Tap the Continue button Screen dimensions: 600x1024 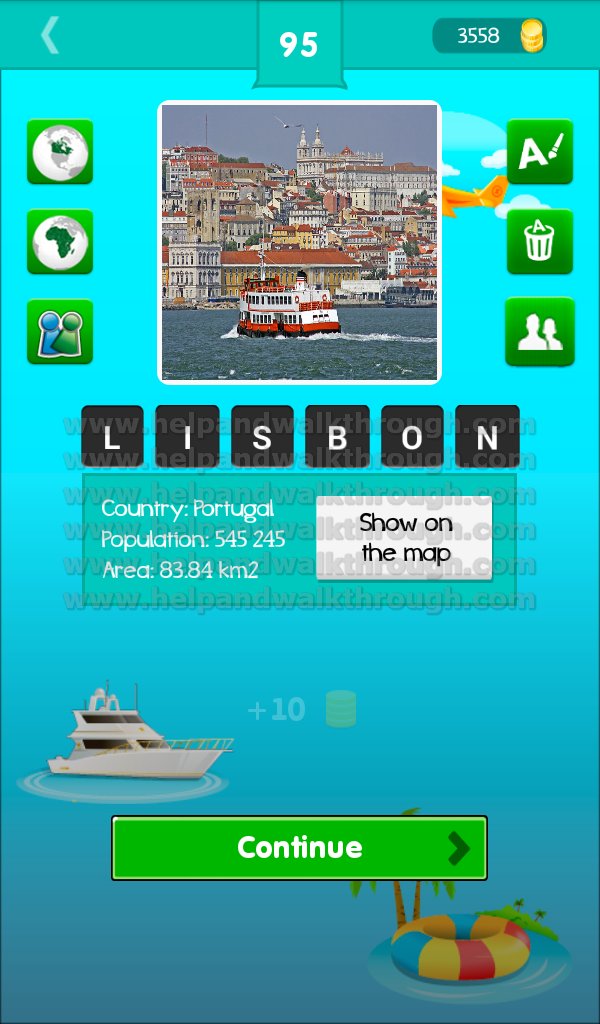pyautogui.click(x=299, y=848)
